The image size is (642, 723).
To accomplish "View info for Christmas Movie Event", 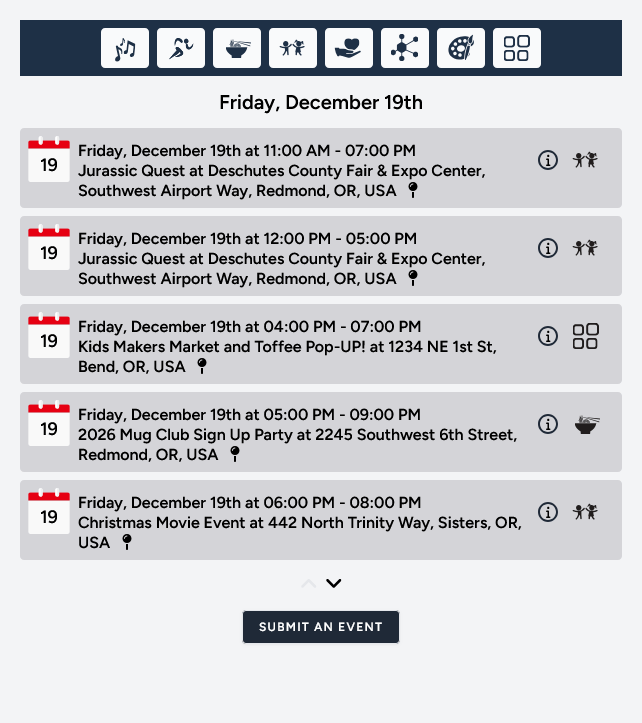I will click(548, 512).
